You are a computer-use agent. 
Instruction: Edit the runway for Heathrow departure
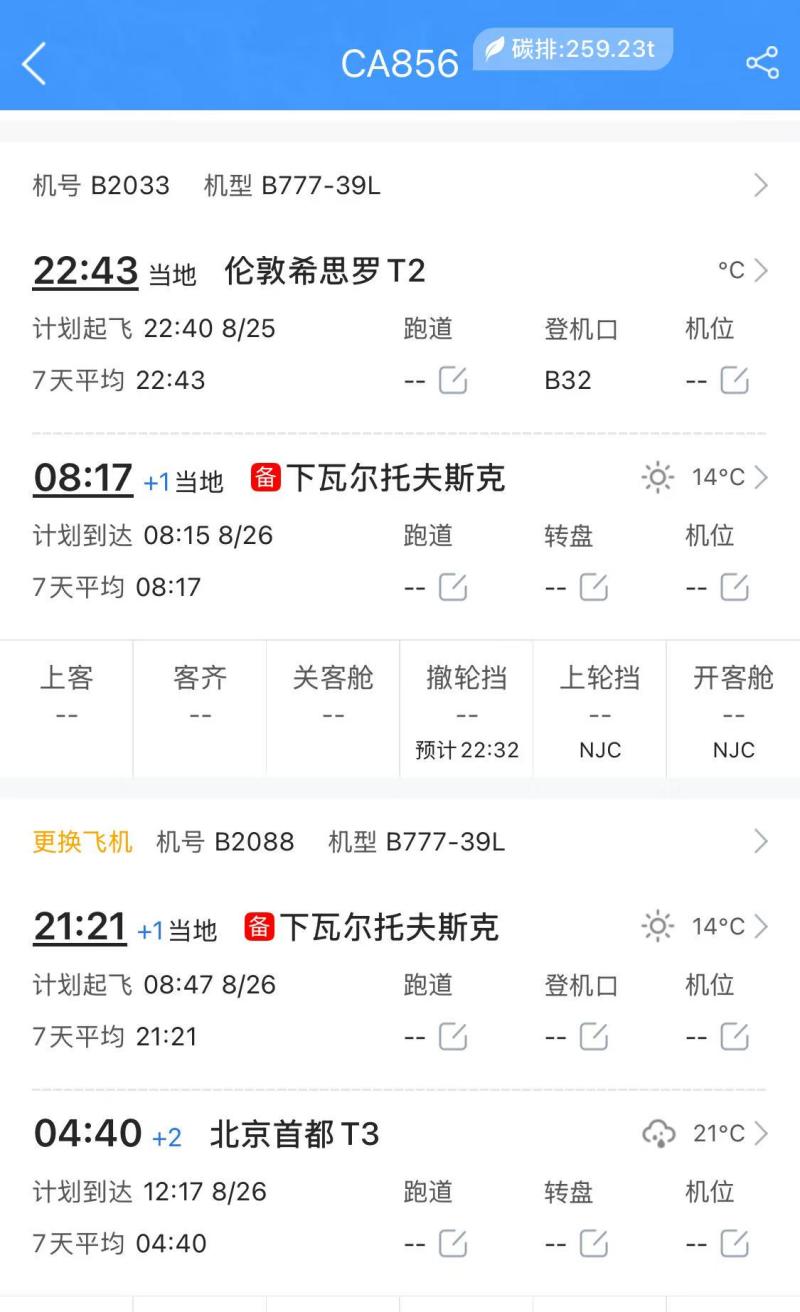(x=453, y=380)
